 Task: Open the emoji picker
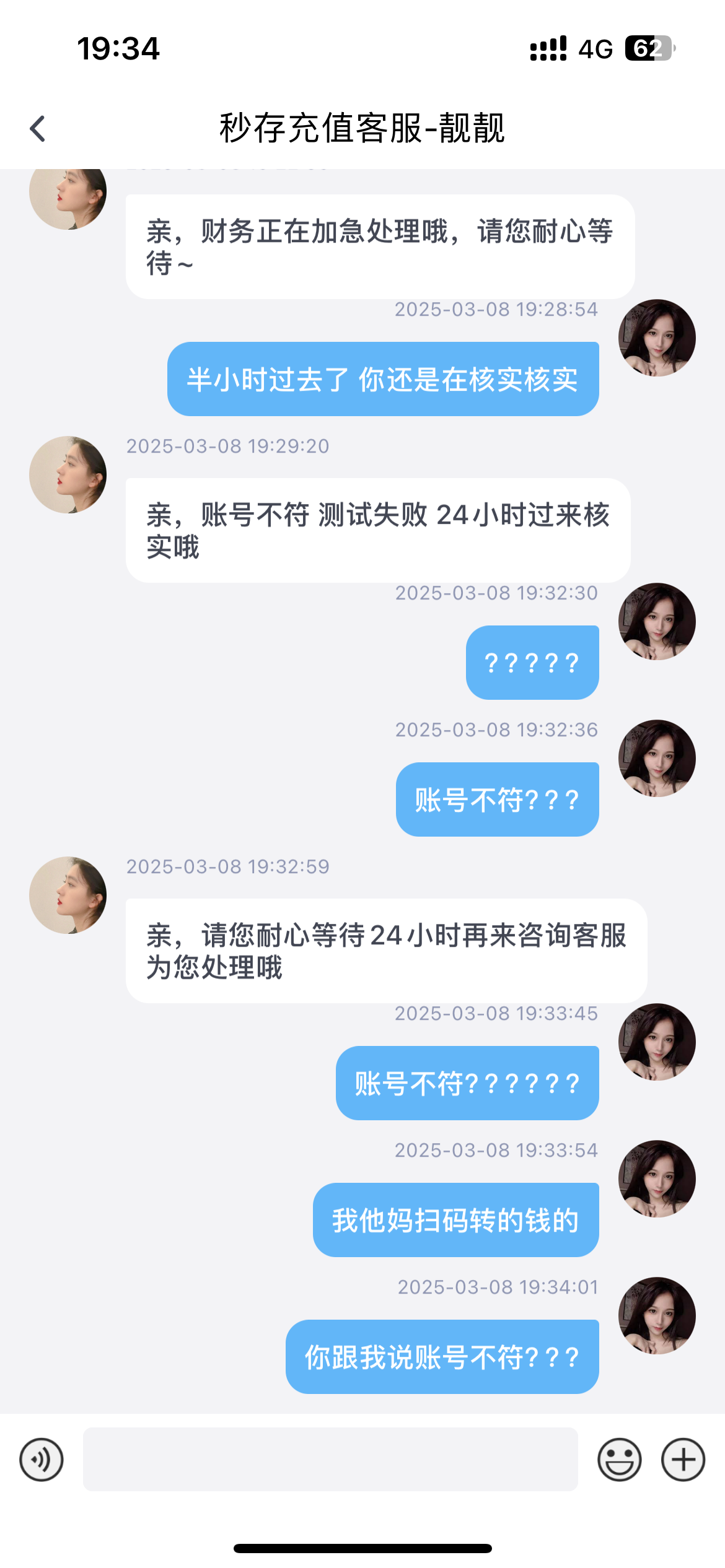click(619, 1460)
